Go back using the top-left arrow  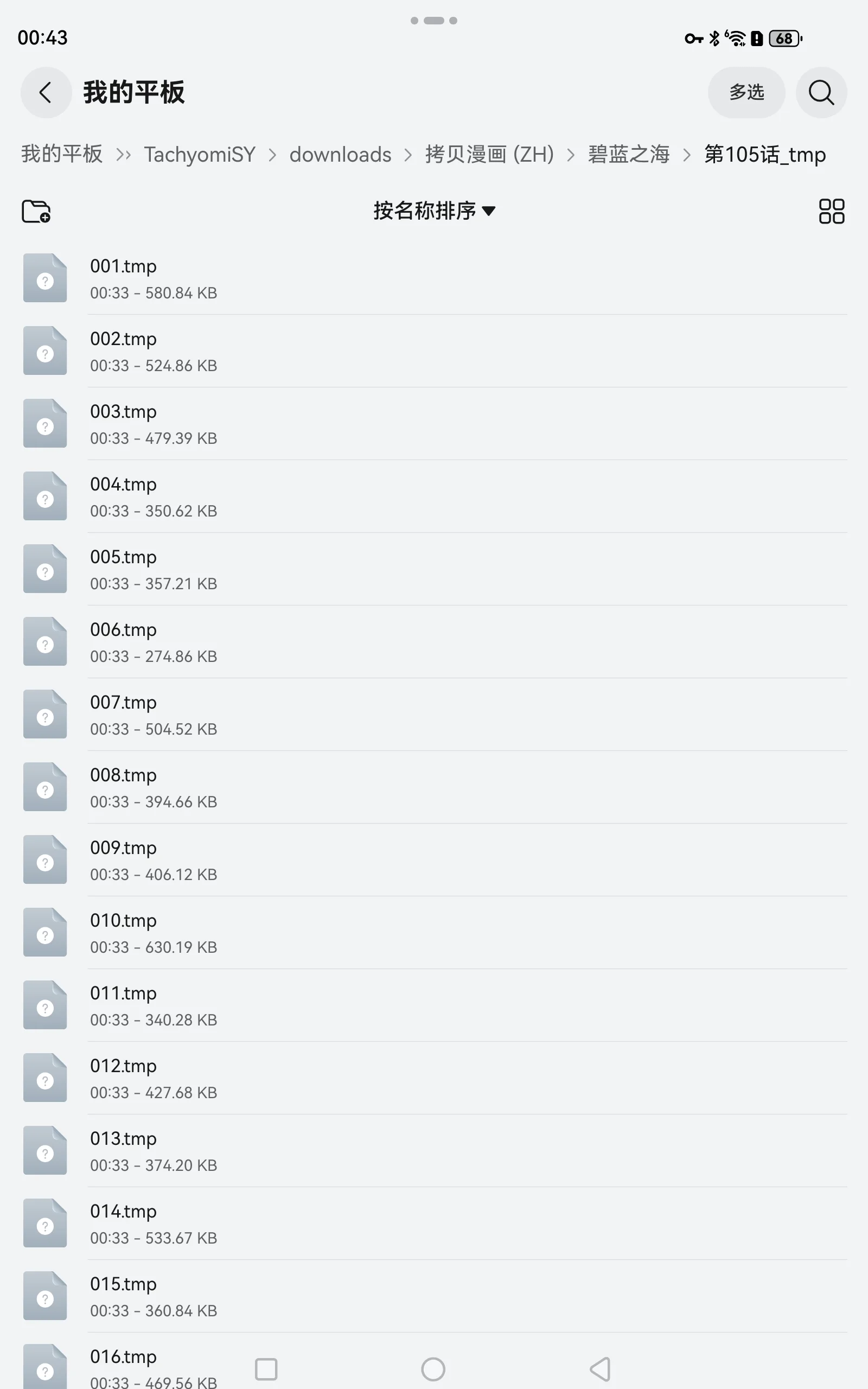pos(46,92)
